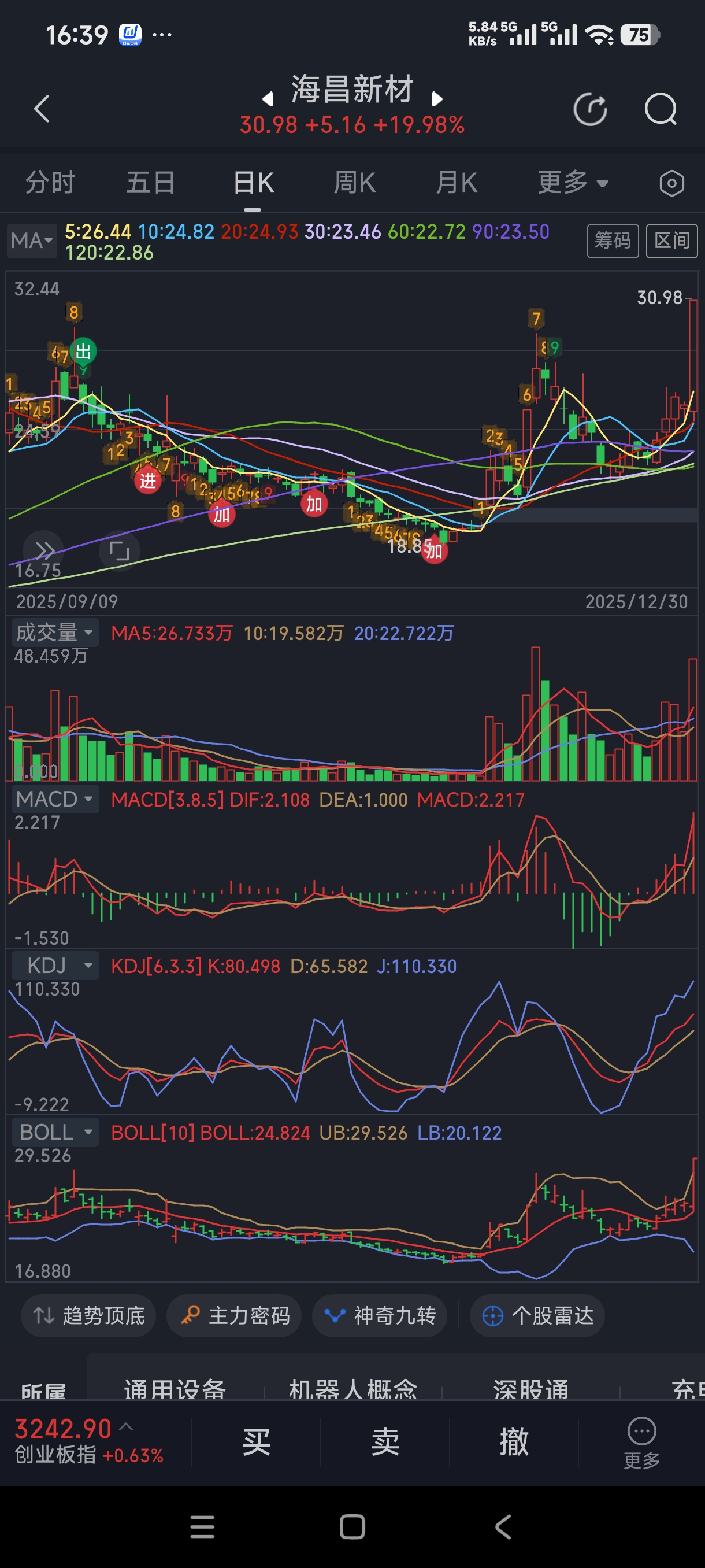Switch to next stock with right arrow
705x1568 pixels.
pyautogui.click(x=437, y=99)
